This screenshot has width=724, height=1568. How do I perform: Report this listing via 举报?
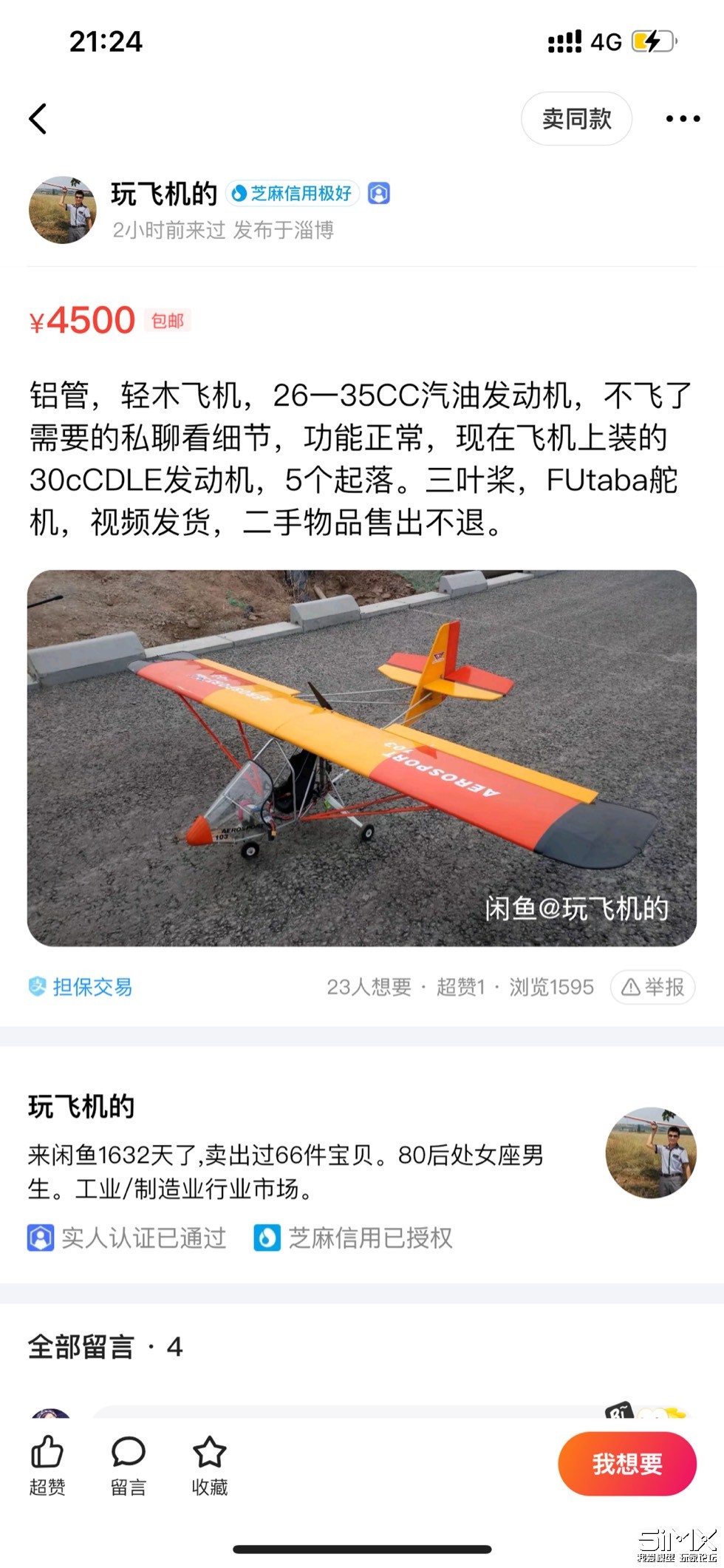pyautogui.click(x=653, y=987)
